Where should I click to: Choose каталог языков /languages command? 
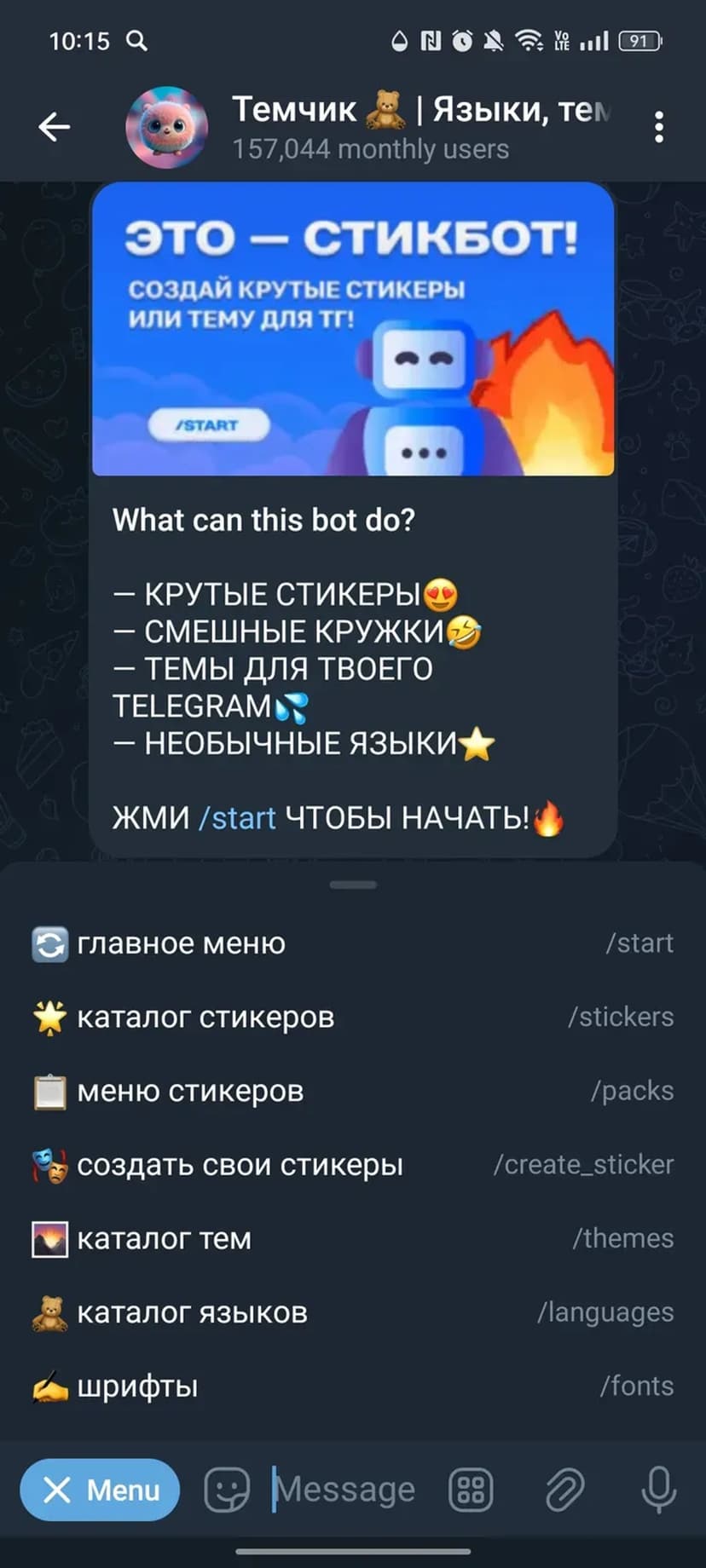(352, 1312)
